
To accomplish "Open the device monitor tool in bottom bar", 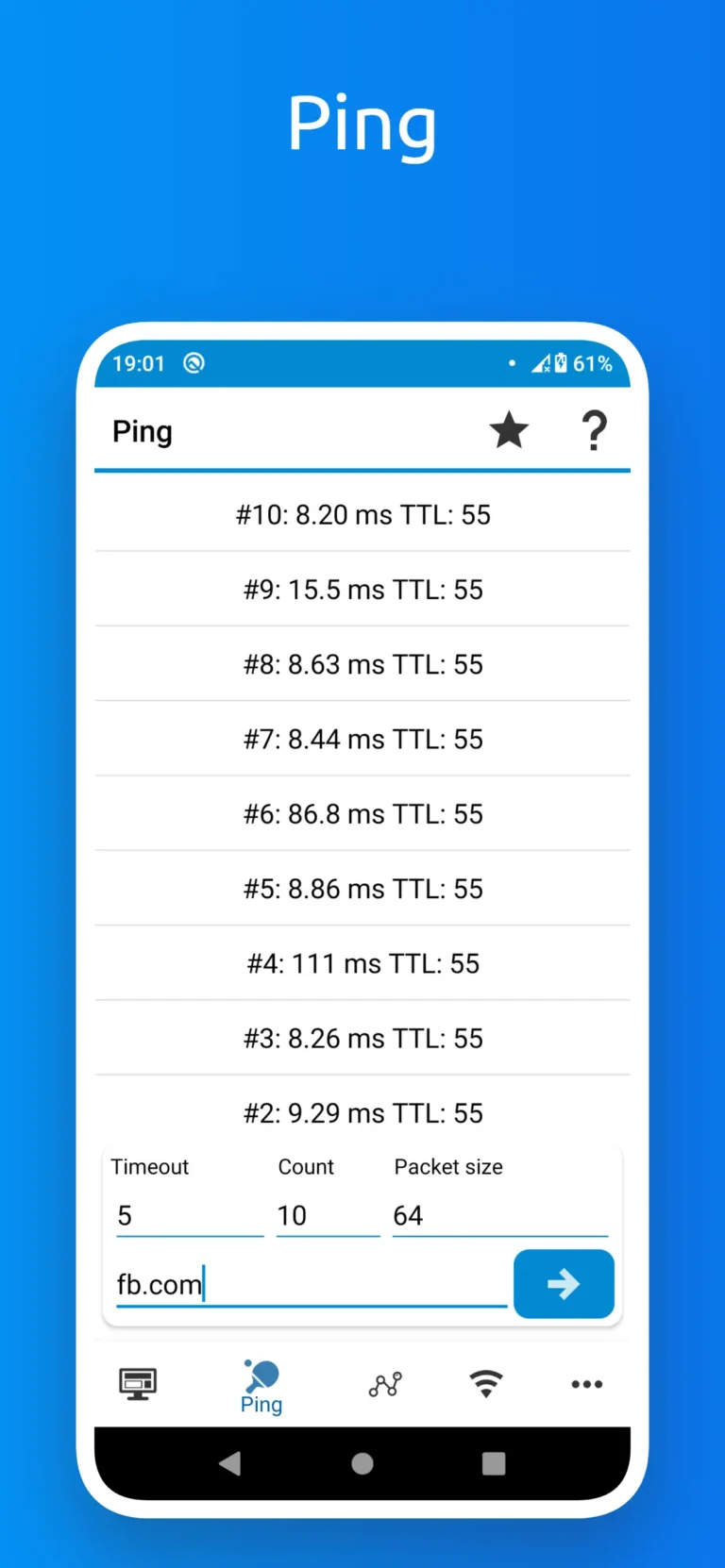I will (137, 1384).
